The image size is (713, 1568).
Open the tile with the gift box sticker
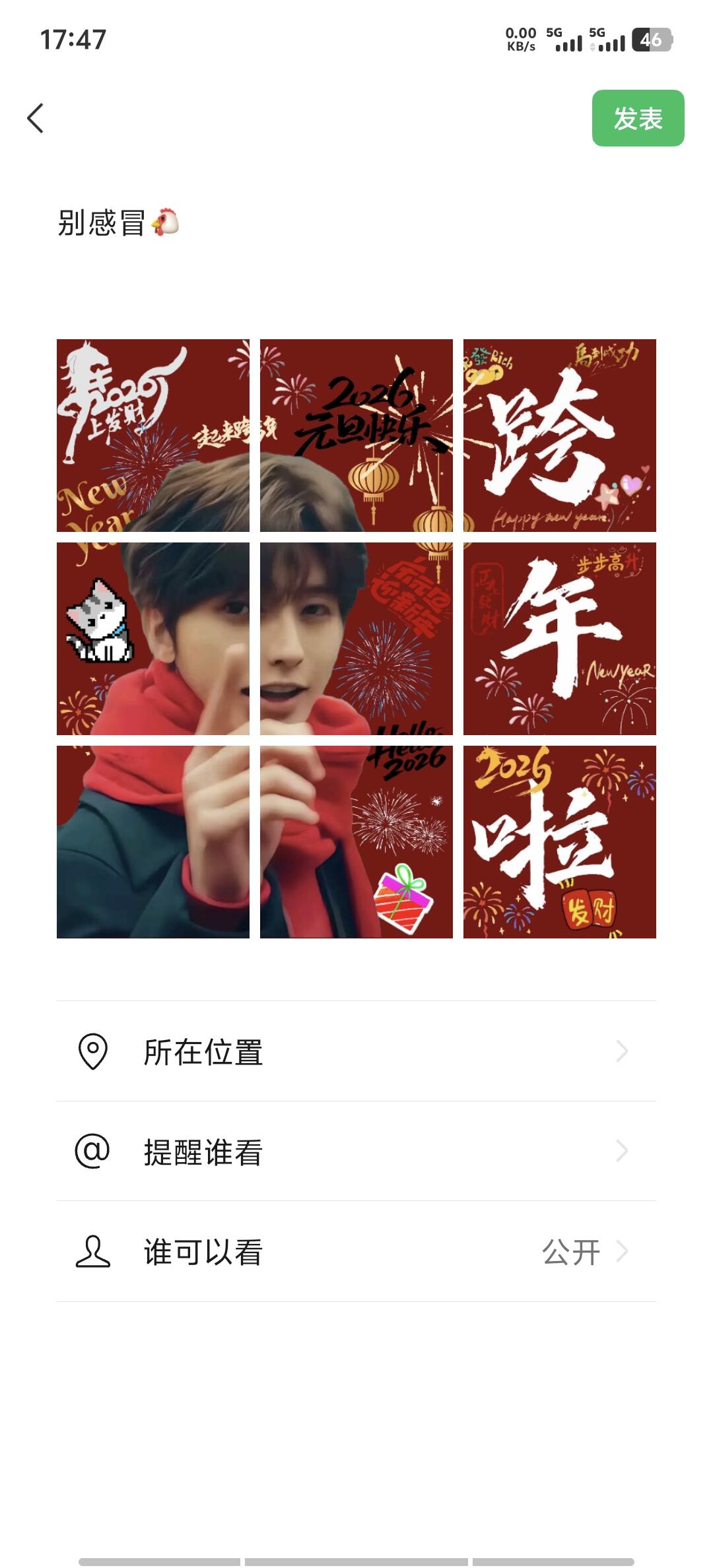pos(356,842)
